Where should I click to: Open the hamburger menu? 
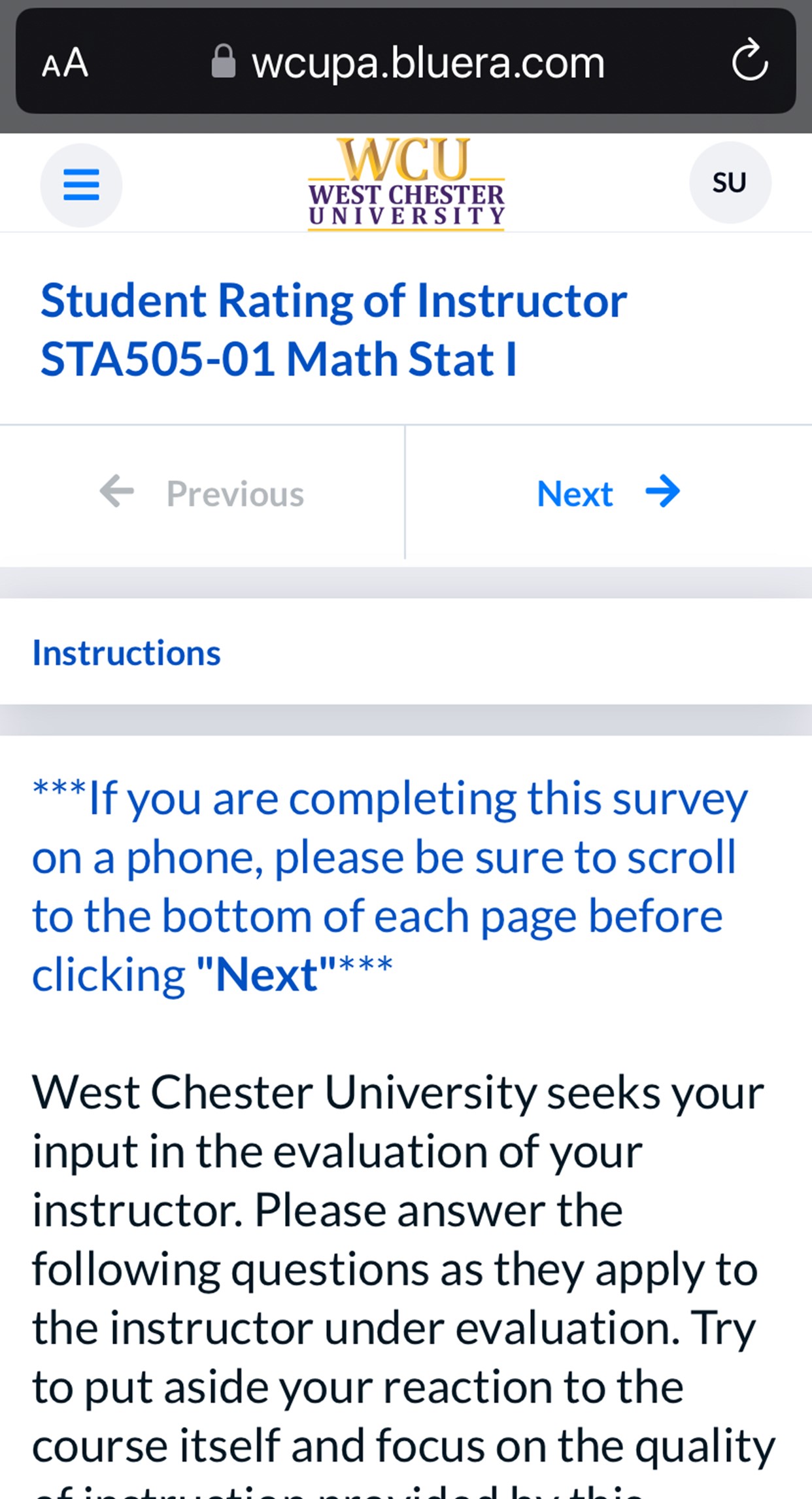point(81,185)
